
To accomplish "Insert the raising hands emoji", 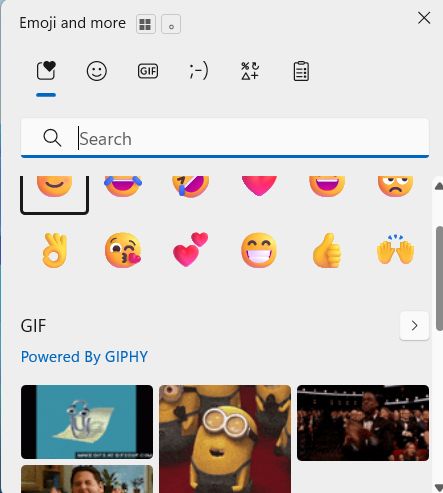I will (395, 250).
